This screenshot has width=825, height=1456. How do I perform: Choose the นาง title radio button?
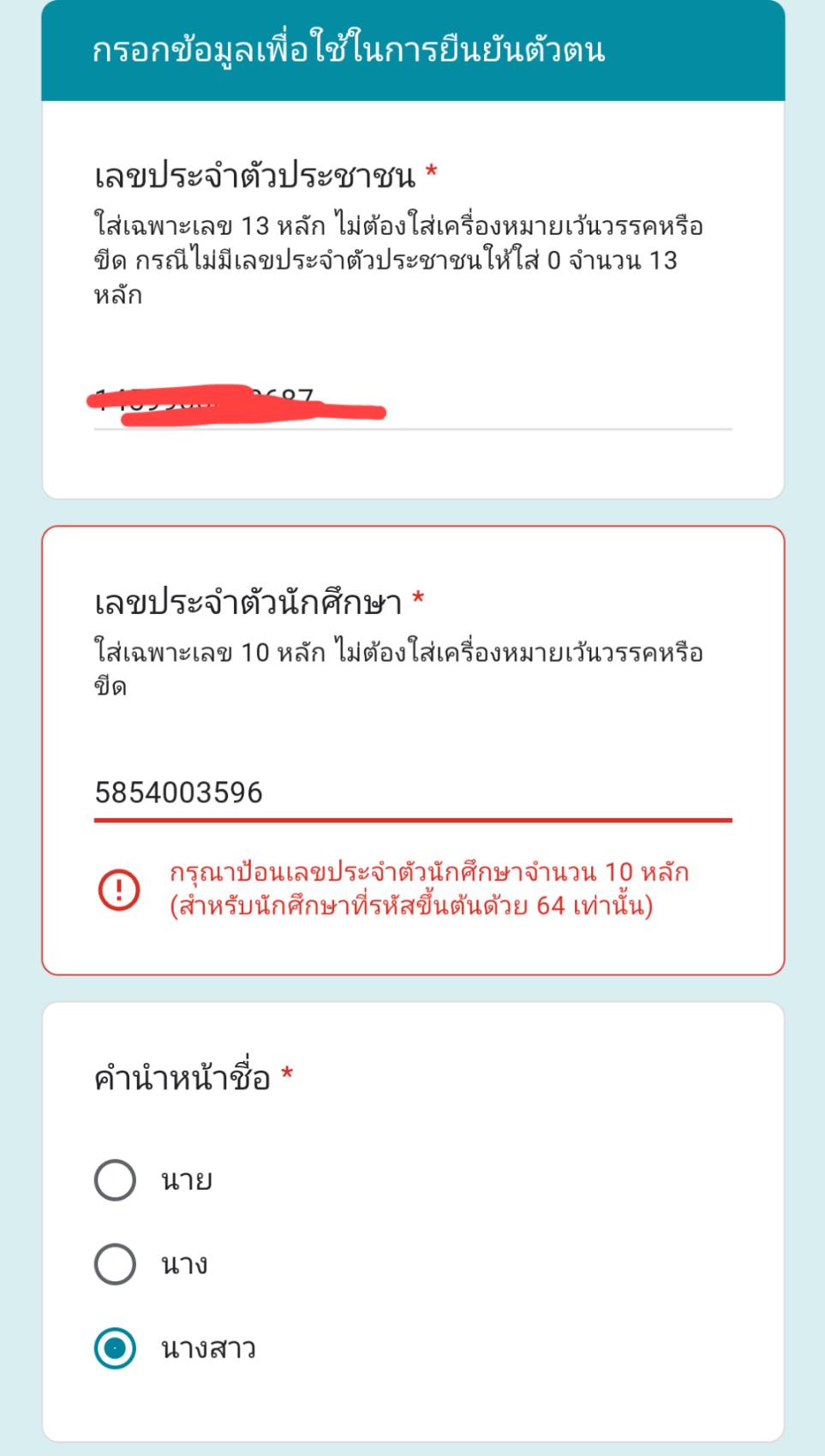click(x=115, y=1264)
